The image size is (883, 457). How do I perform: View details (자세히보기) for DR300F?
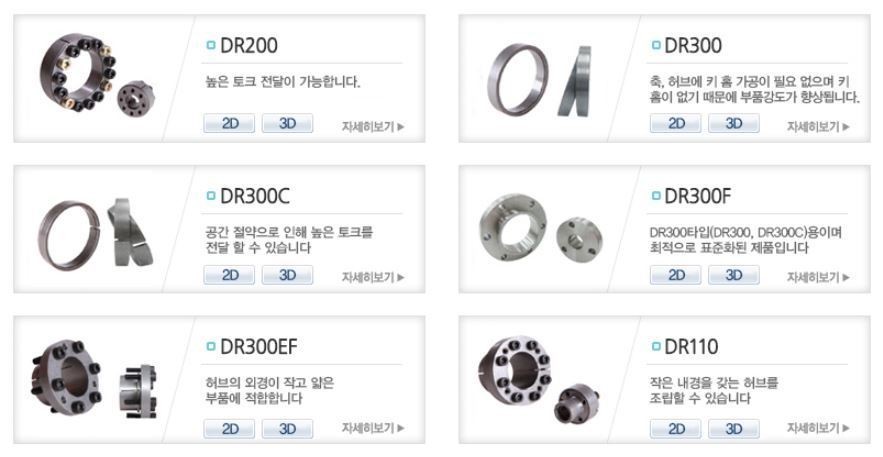tap(818, 277)
